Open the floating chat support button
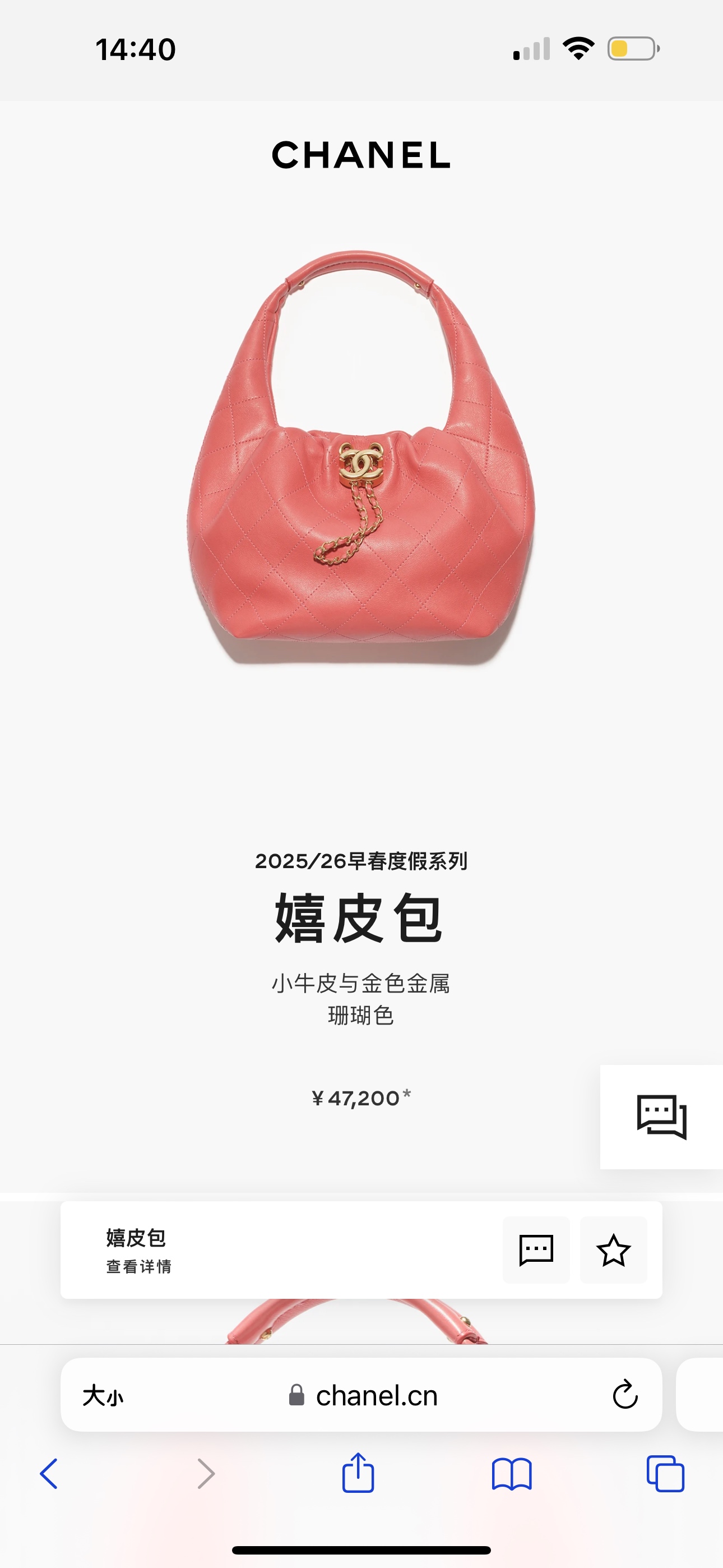This screenshot has height=1568, width=723. [x=661, y=1117]
